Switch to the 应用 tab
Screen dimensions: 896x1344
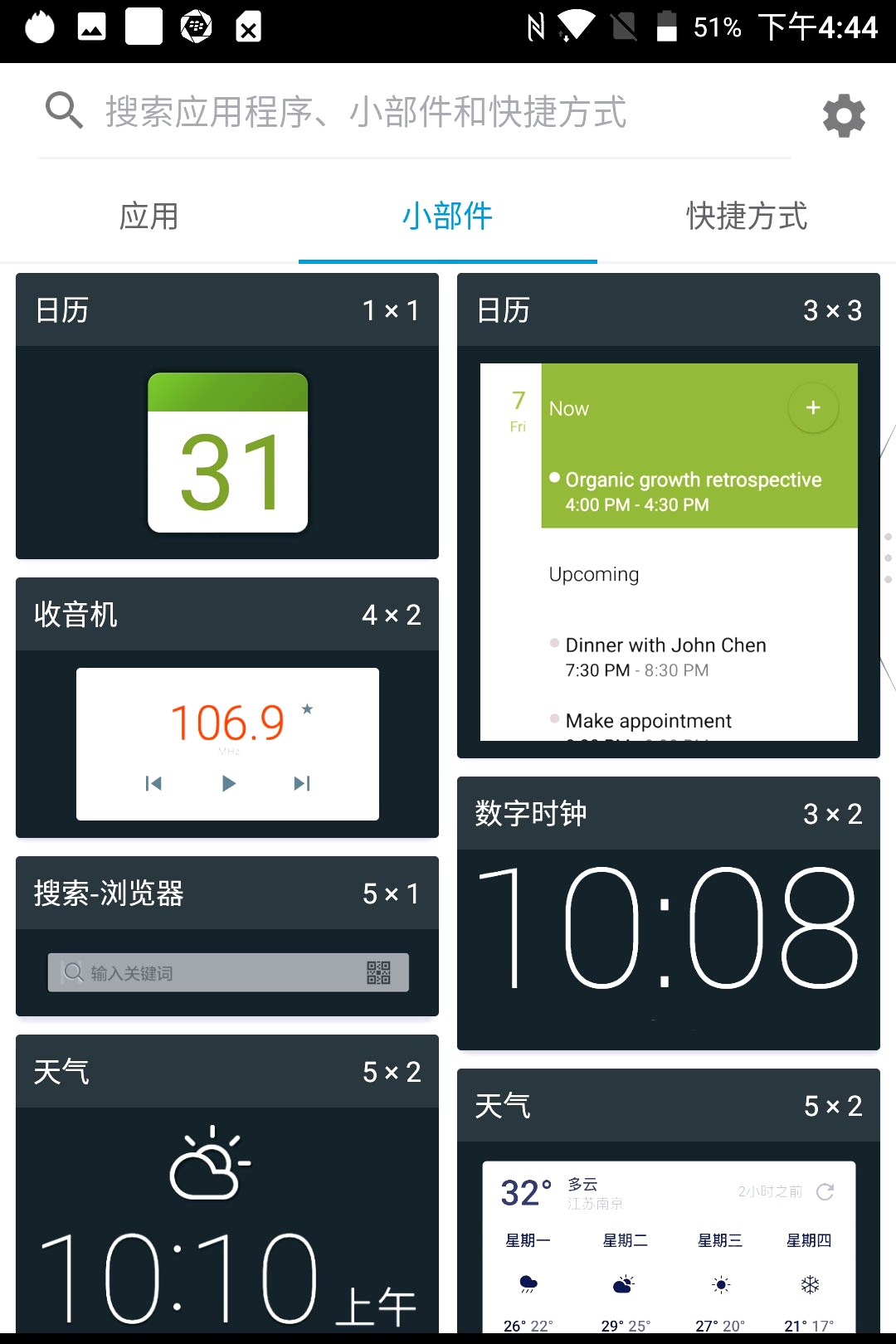[x=149, y=217]
